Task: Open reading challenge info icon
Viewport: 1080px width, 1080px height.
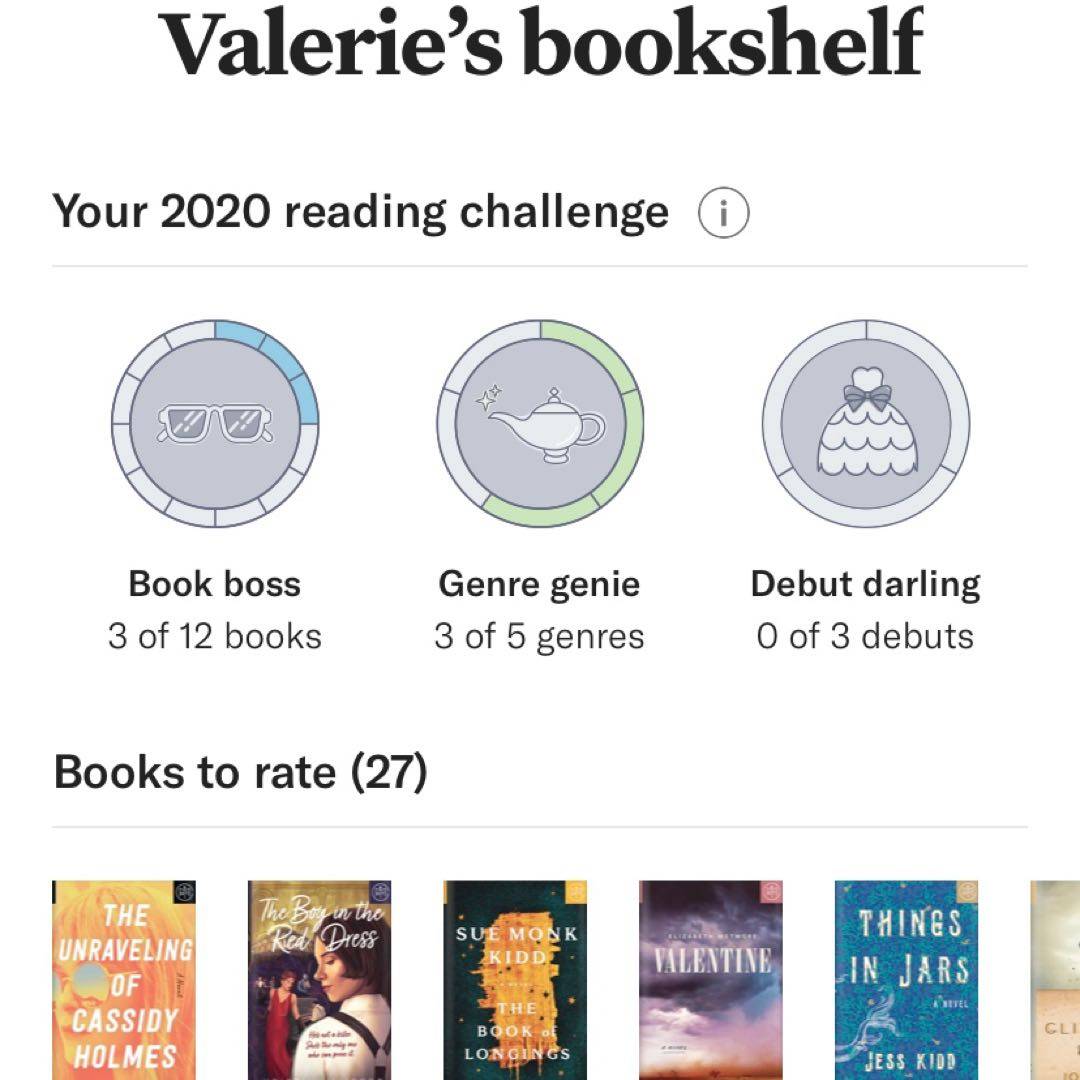Action: click(723, 213)
